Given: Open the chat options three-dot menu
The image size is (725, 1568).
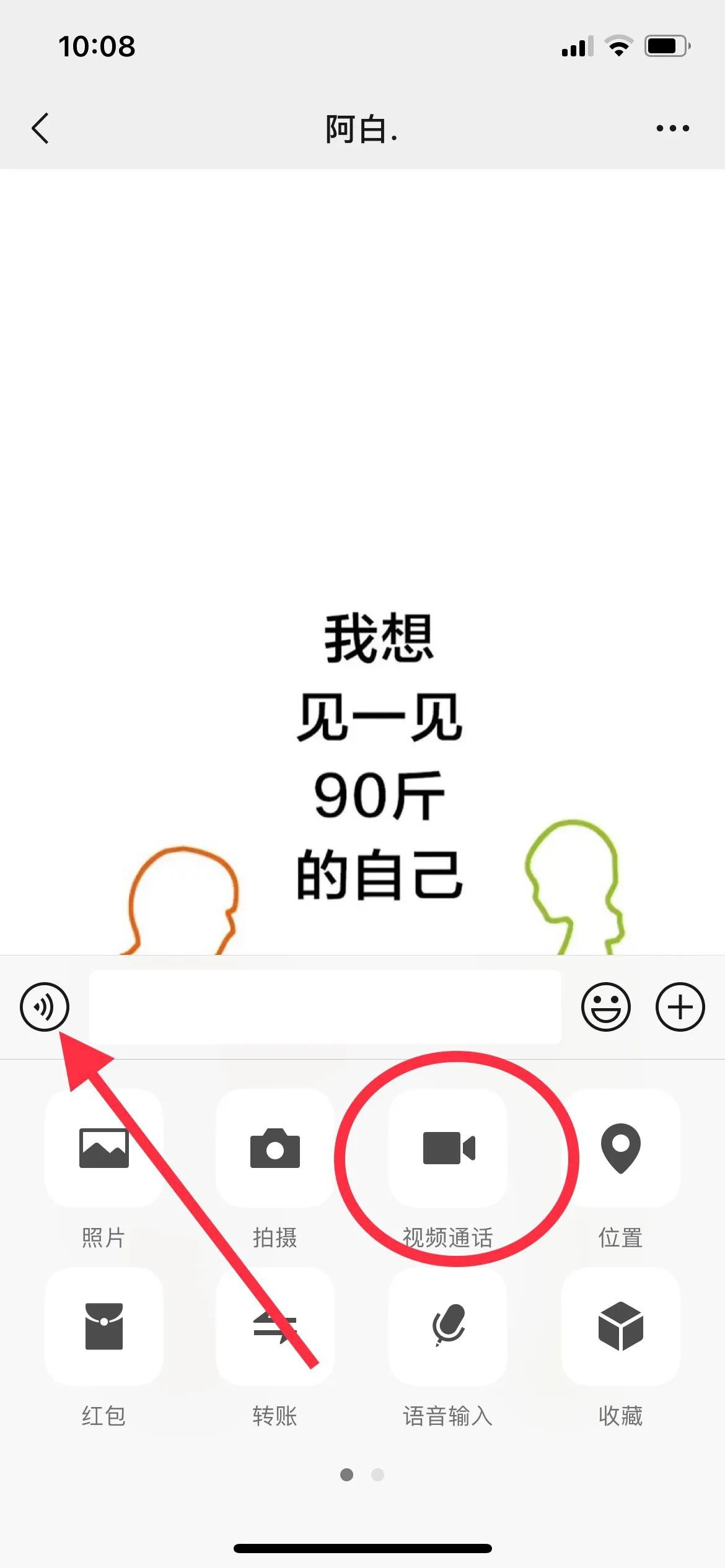Looking at the screenshot, I should [x=672, y=128].
